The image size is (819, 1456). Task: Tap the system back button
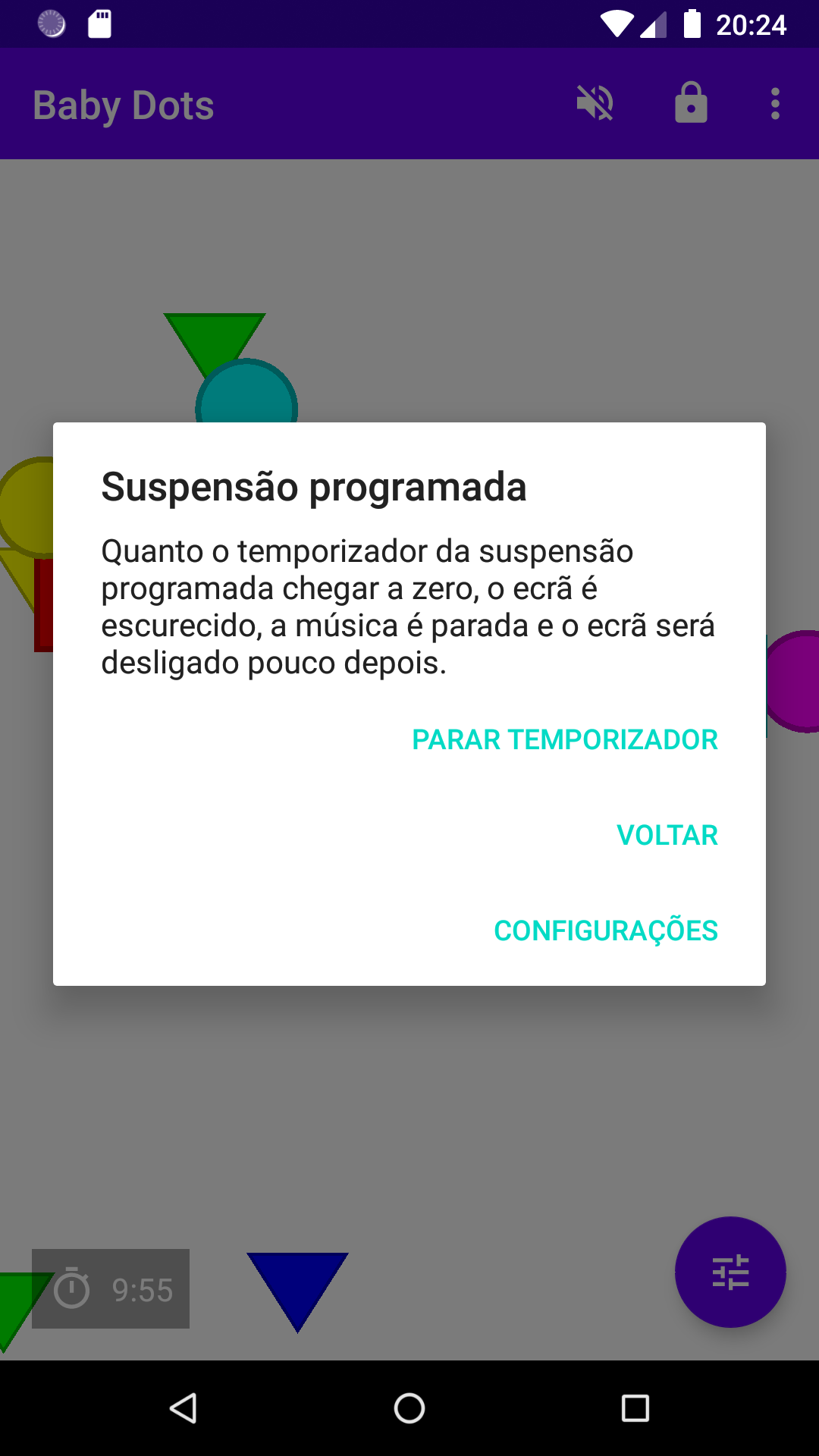tap(184, 1408)
